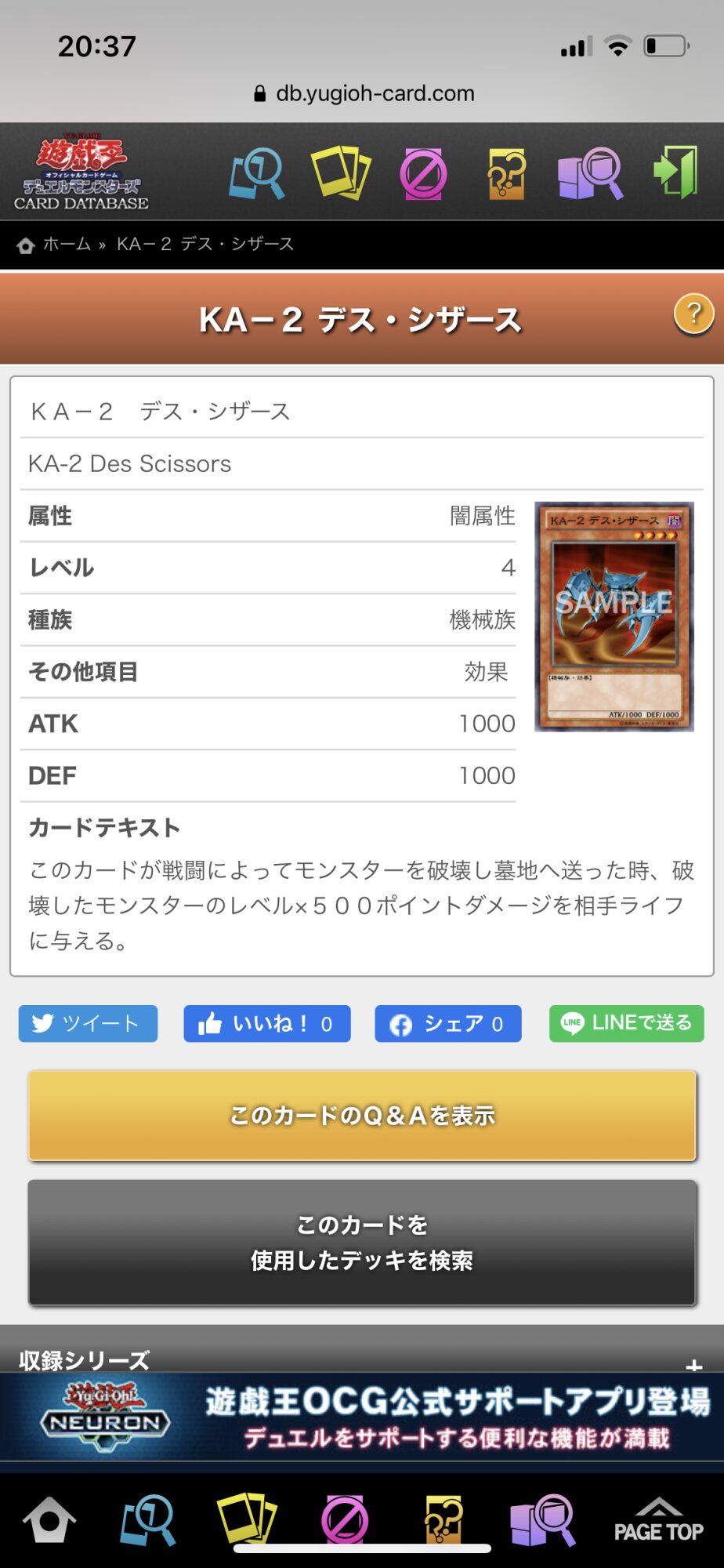Jump to PAGE TOP
724x1568 pixels.
click(658, 1521)
